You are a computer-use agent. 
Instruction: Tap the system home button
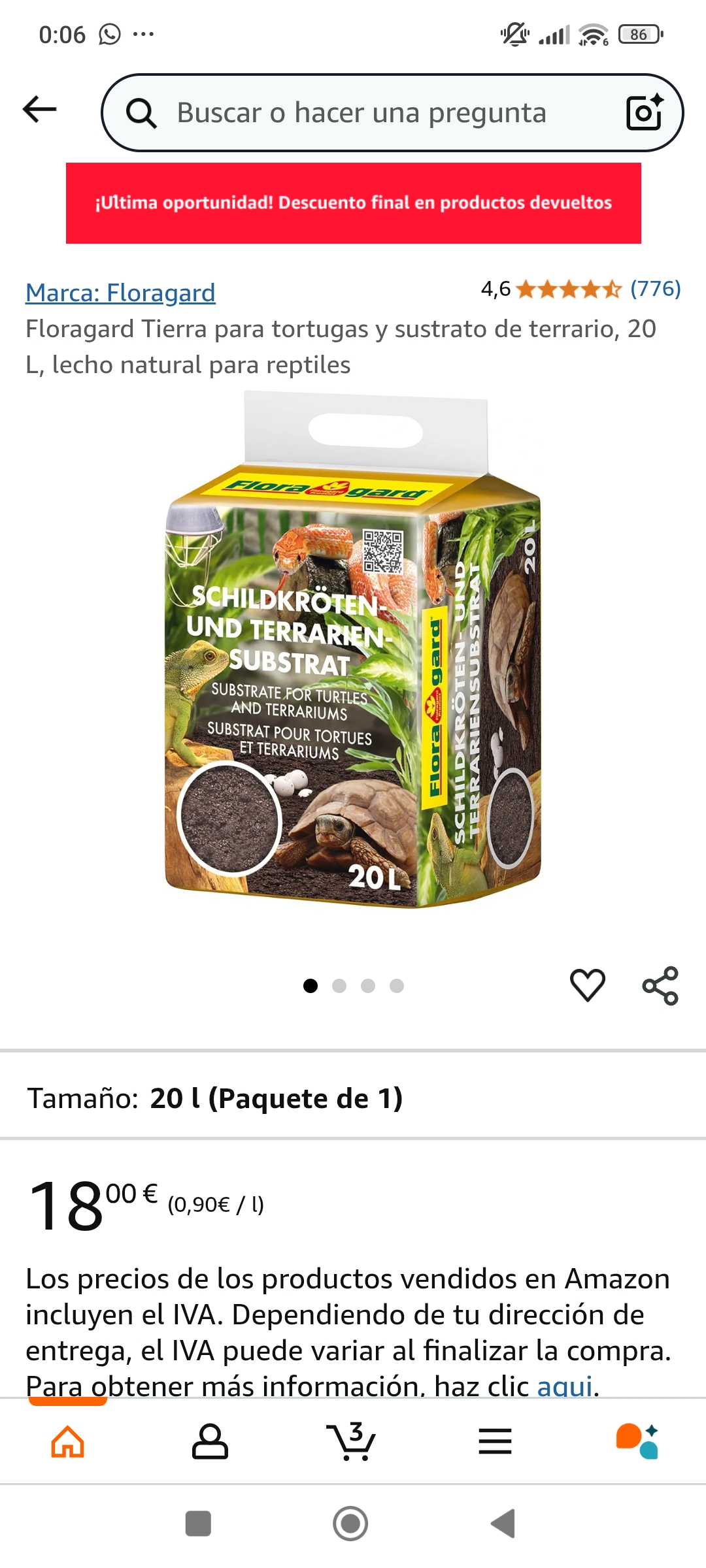(x=351, y=1524)
